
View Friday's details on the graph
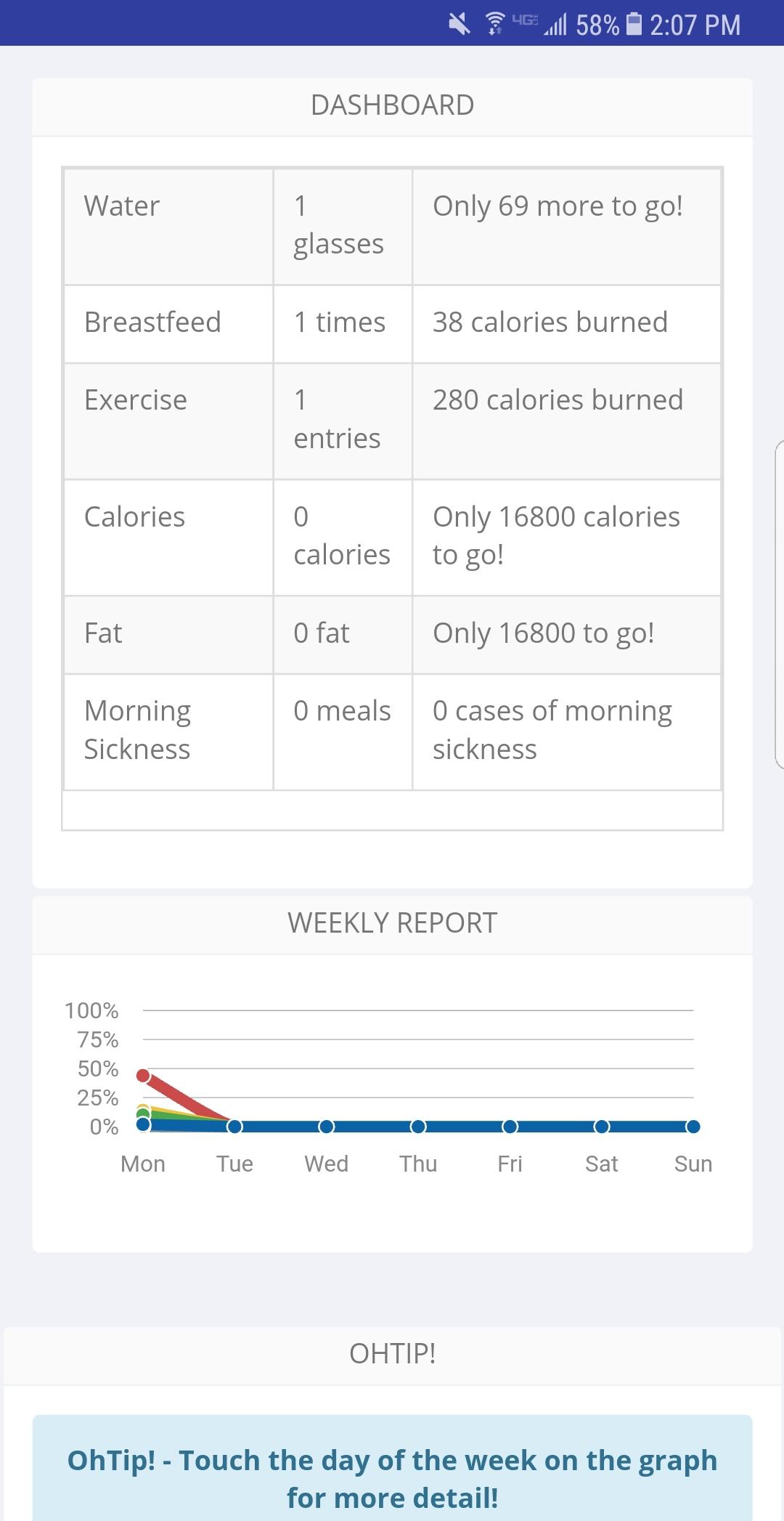tap(510, 1127)
